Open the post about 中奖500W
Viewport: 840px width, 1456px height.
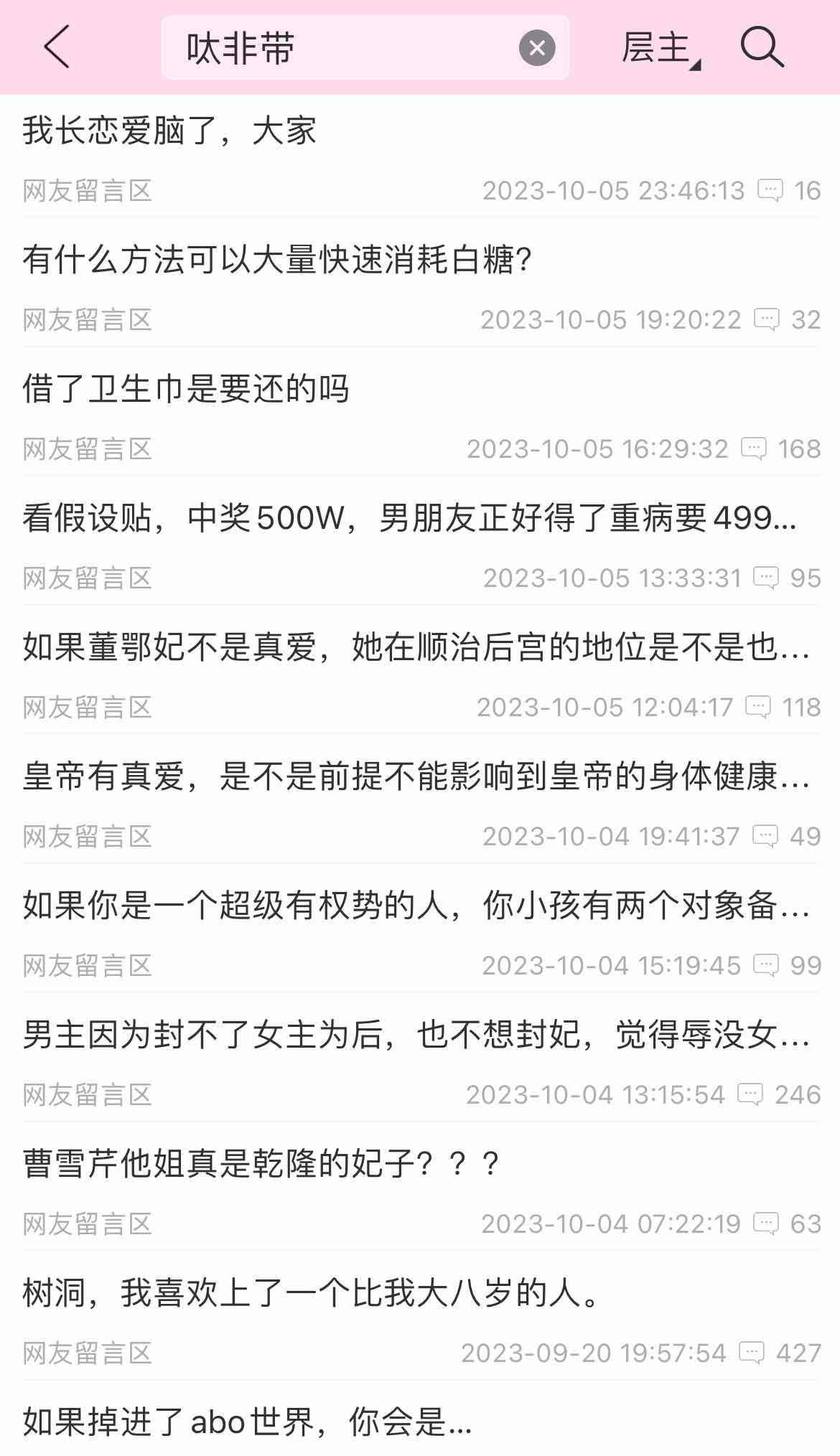point(409,518)
